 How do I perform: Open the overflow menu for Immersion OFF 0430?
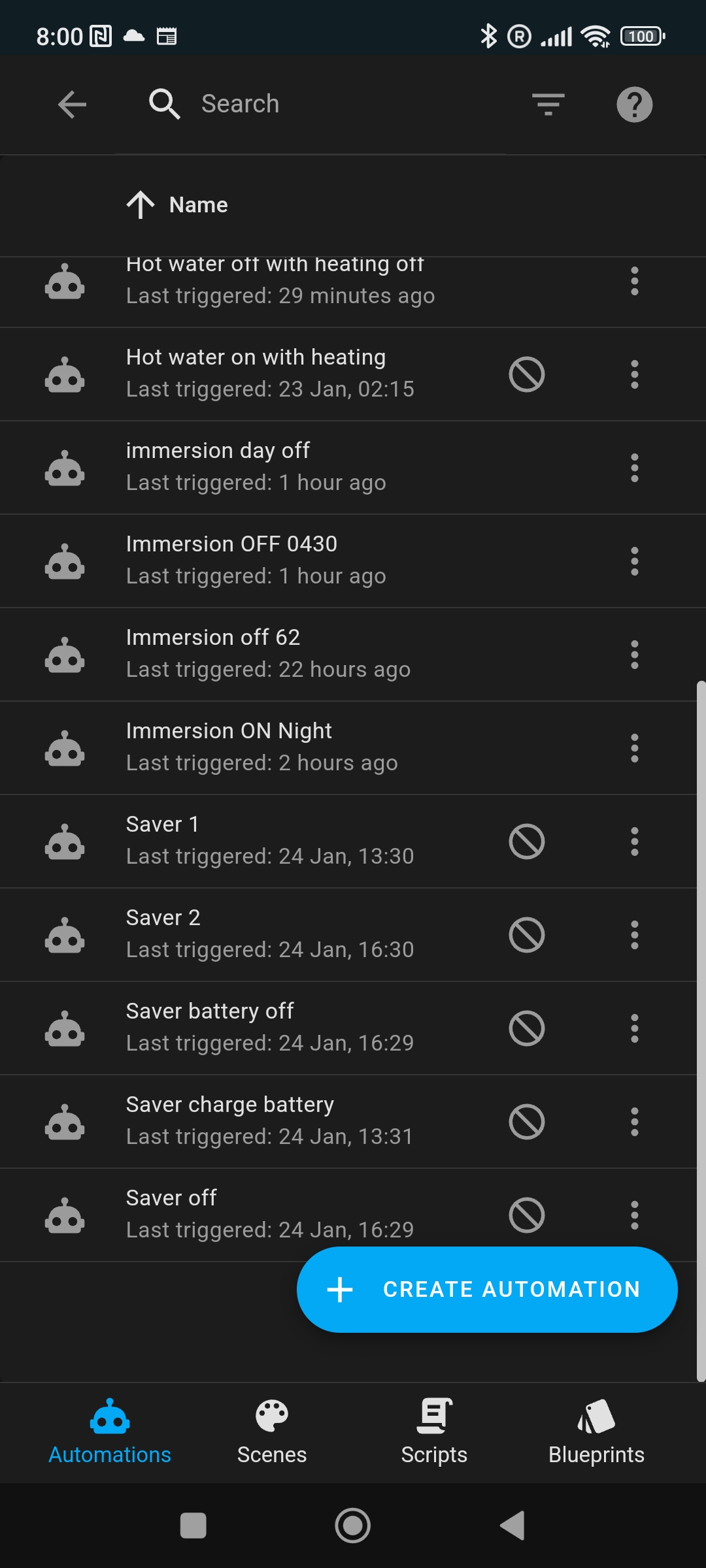coord(634,561)
